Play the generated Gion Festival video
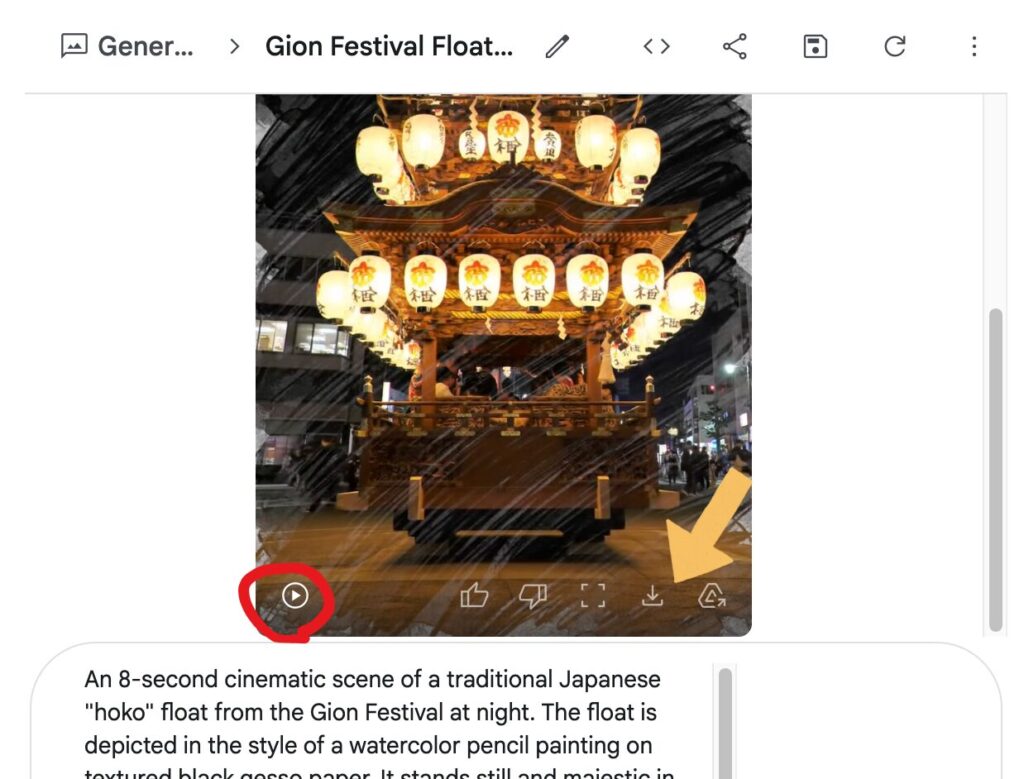The image size is (1024, 779). (x=294, y=596)
